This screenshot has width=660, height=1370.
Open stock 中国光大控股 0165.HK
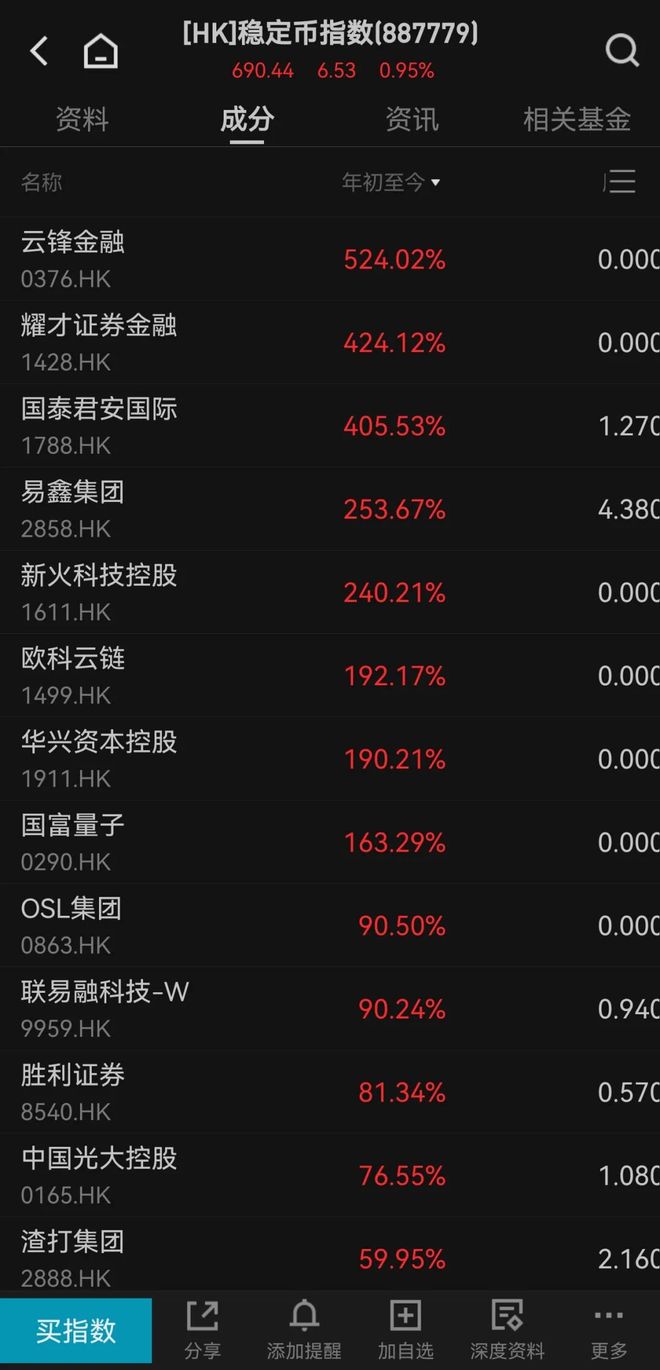point(330,1175)
